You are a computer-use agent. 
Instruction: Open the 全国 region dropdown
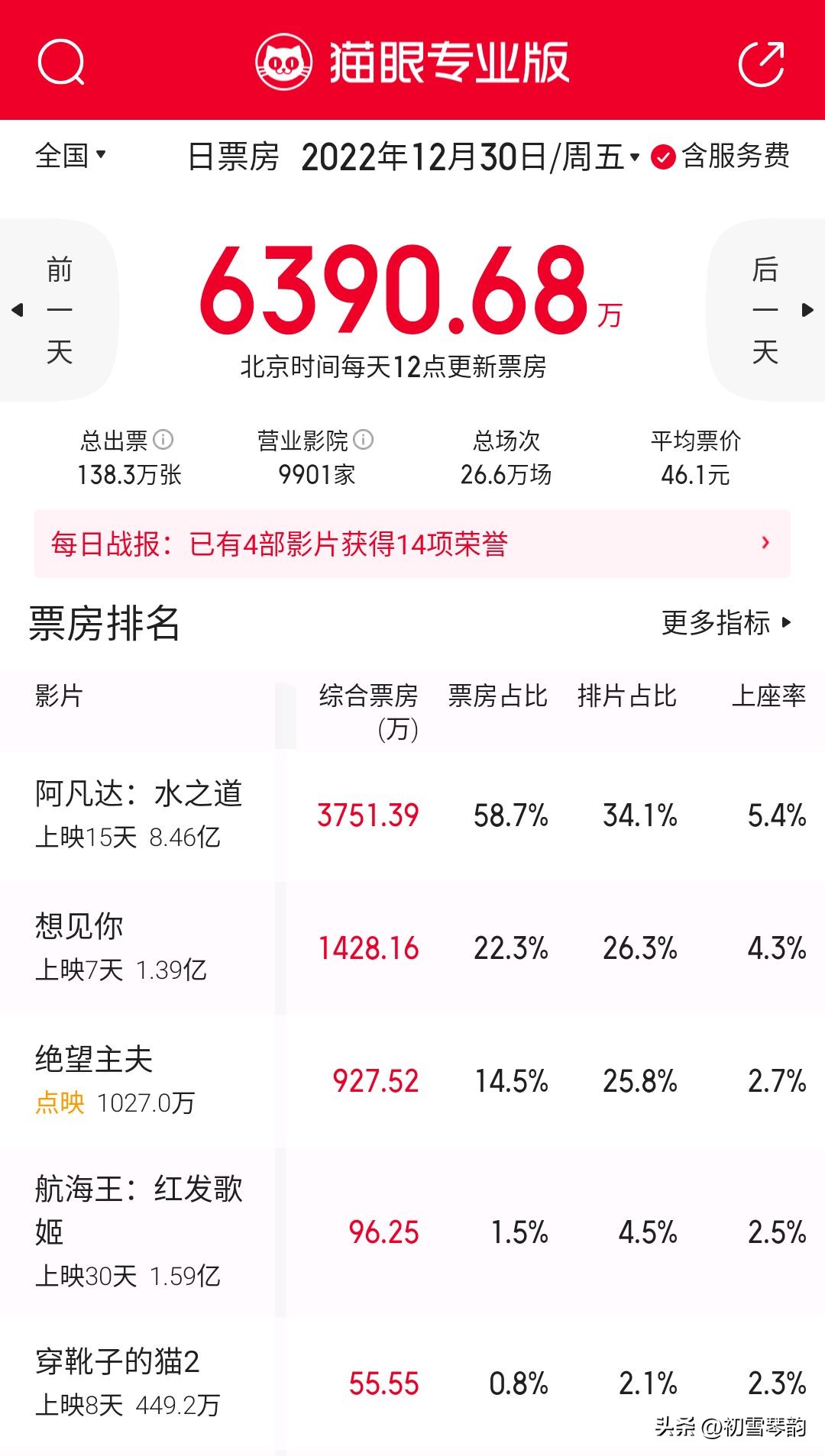pyautogui.click(x=69, y=157)
